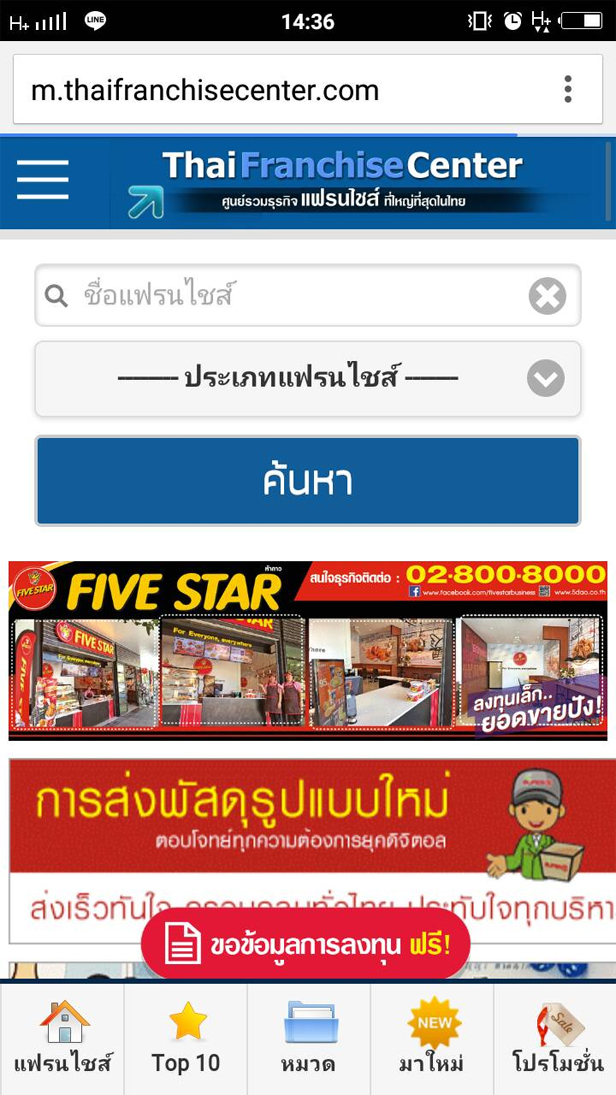Open the browser overflow menu
The width and height of the screenshot is (616, 1095).
[567, 89]
